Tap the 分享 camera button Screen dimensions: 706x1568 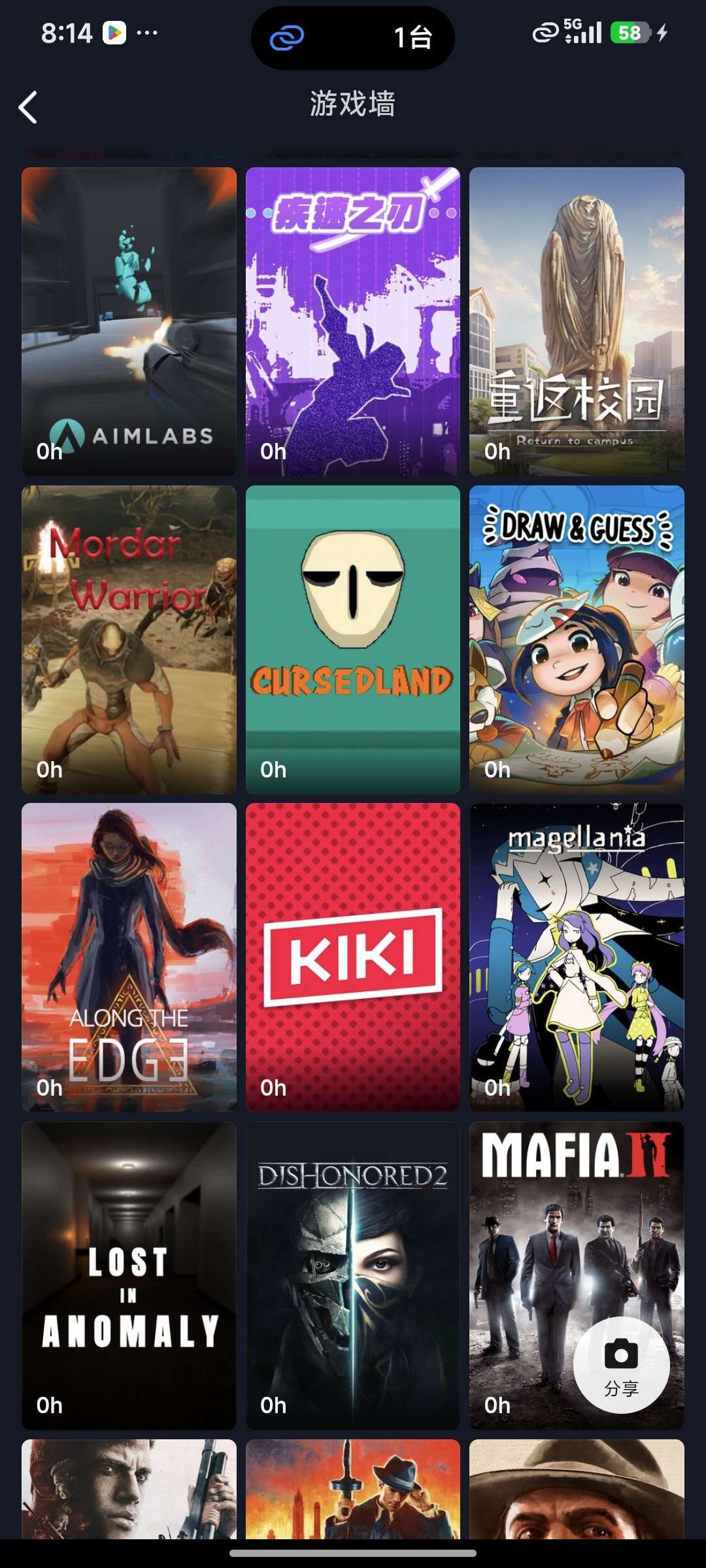point(620,1365)
